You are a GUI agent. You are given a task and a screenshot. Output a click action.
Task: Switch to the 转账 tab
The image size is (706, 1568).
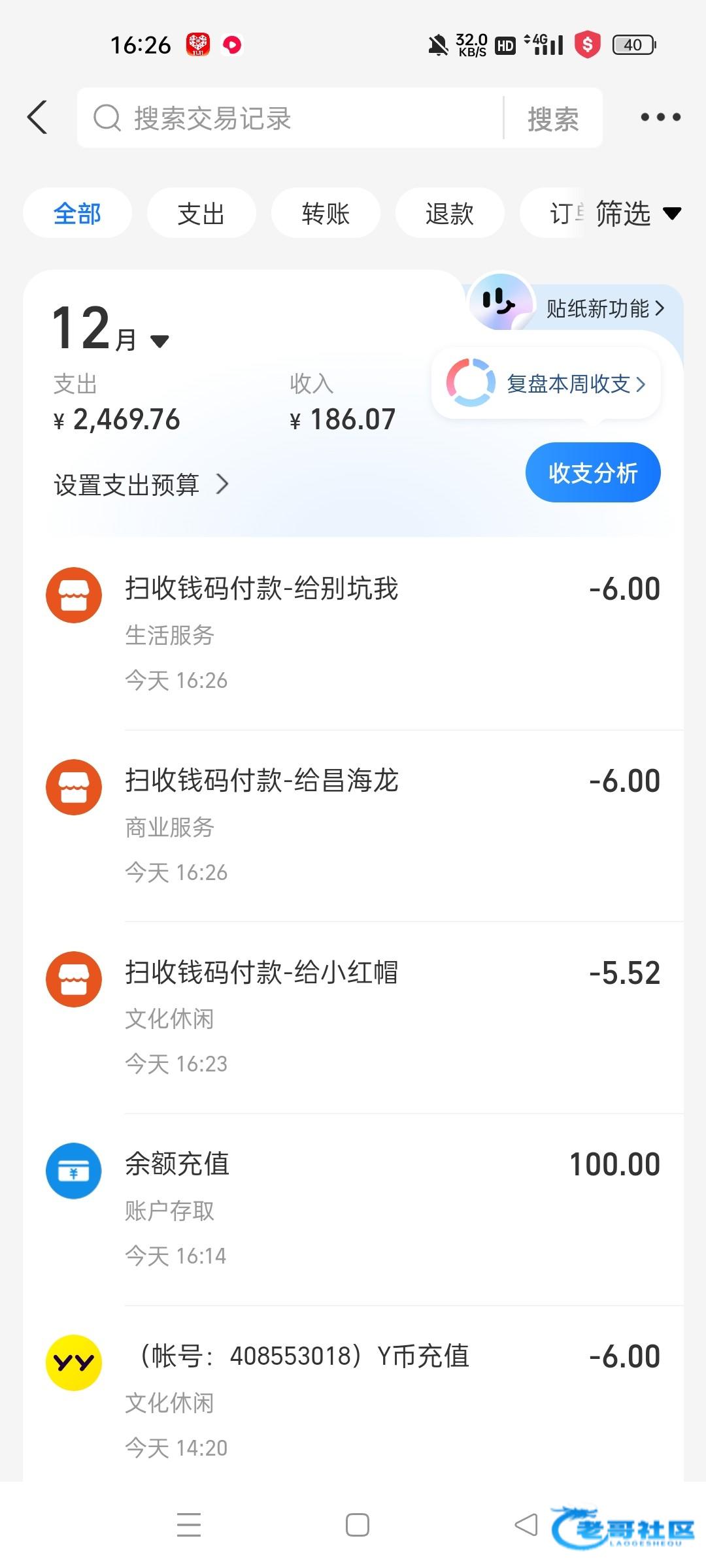coord(326,214)
